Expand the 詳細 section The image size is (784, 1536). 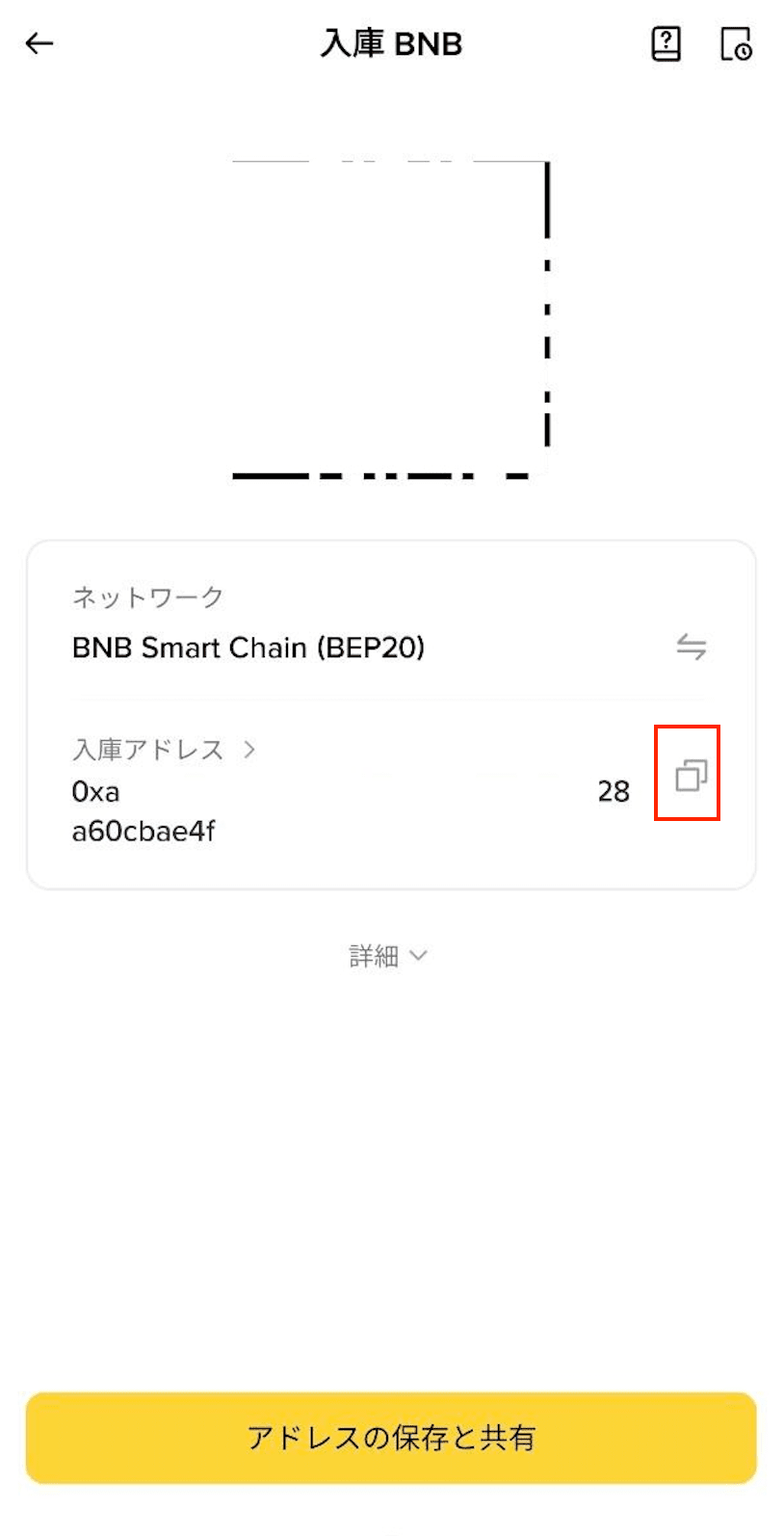click(389, 955)
